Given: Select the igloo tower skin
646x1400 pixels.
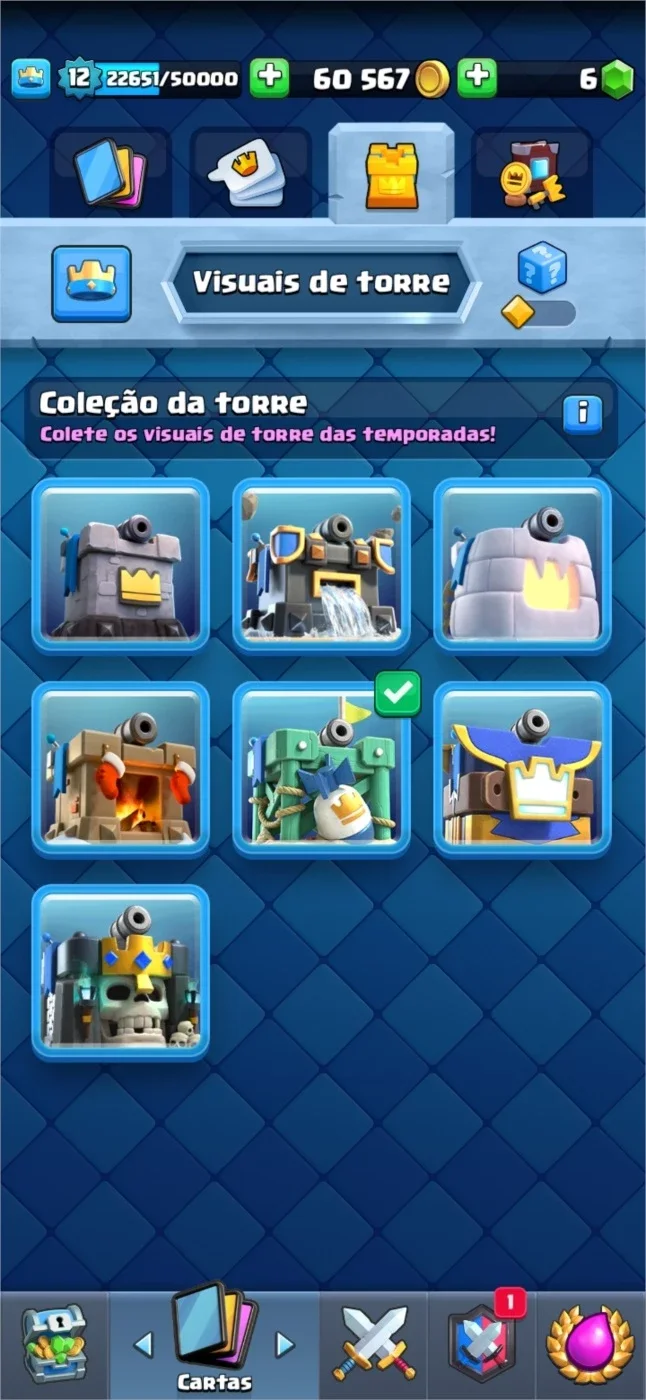Looking at the screenshot, I should [522, 565].
